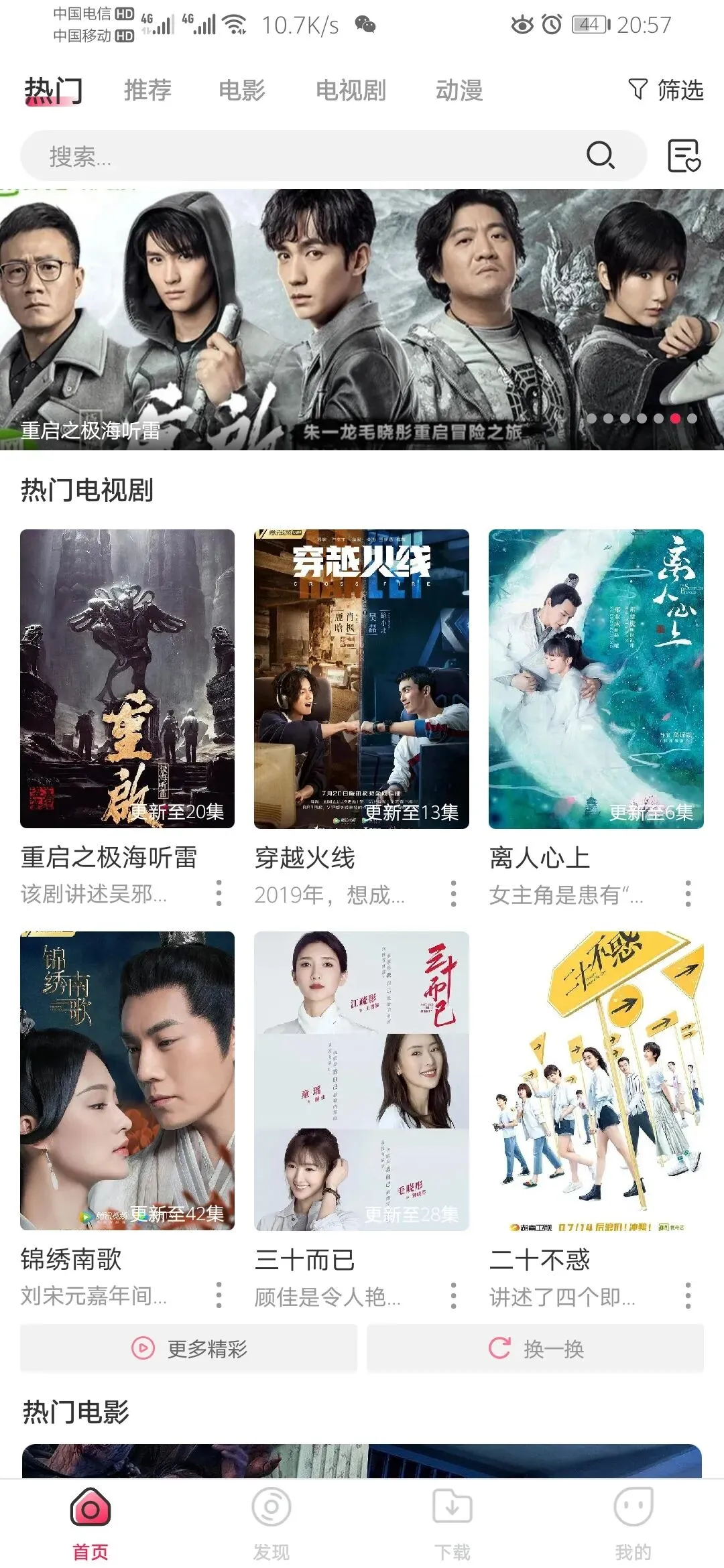This screenshot has width=724, height=1568.
Task: Refresh picks with 换一换
Action: tap(536, 1348)
